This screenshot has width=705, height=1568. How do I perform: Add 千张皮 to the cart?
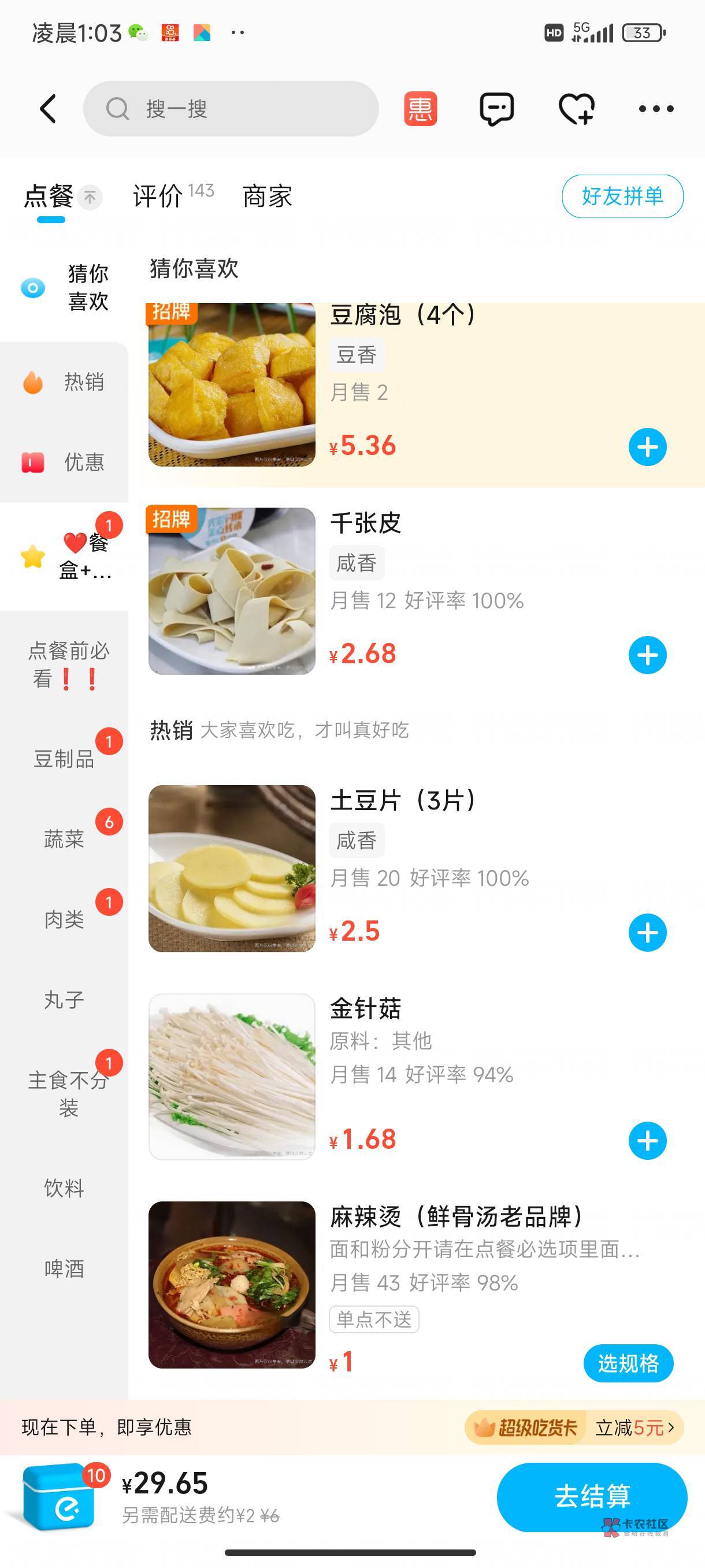(647, 656)
